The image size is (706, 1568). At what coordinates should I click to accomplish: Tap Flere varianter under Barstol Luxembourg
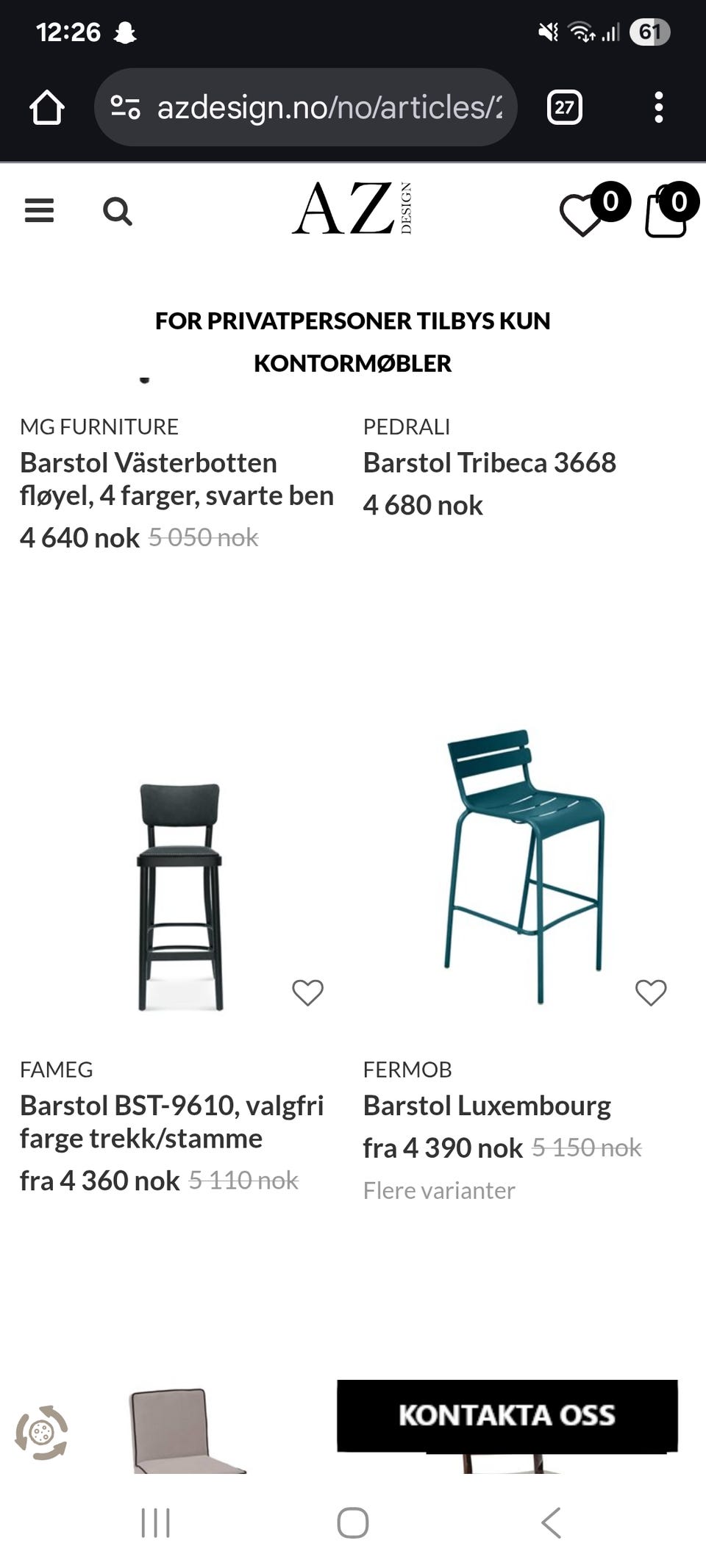pos(438,1189)
